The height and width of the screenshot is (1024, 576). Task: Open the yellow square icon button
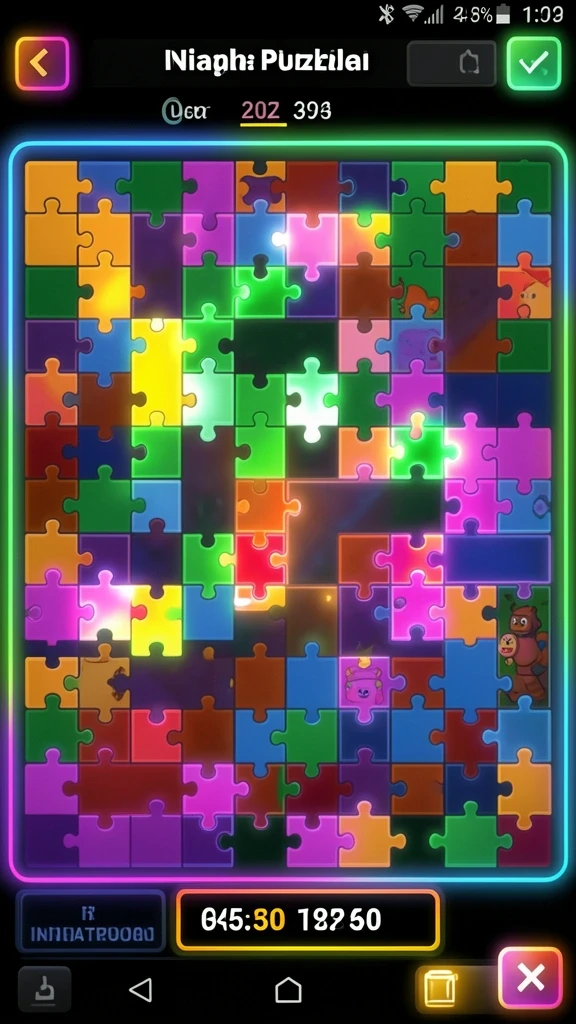coord(439,989)
